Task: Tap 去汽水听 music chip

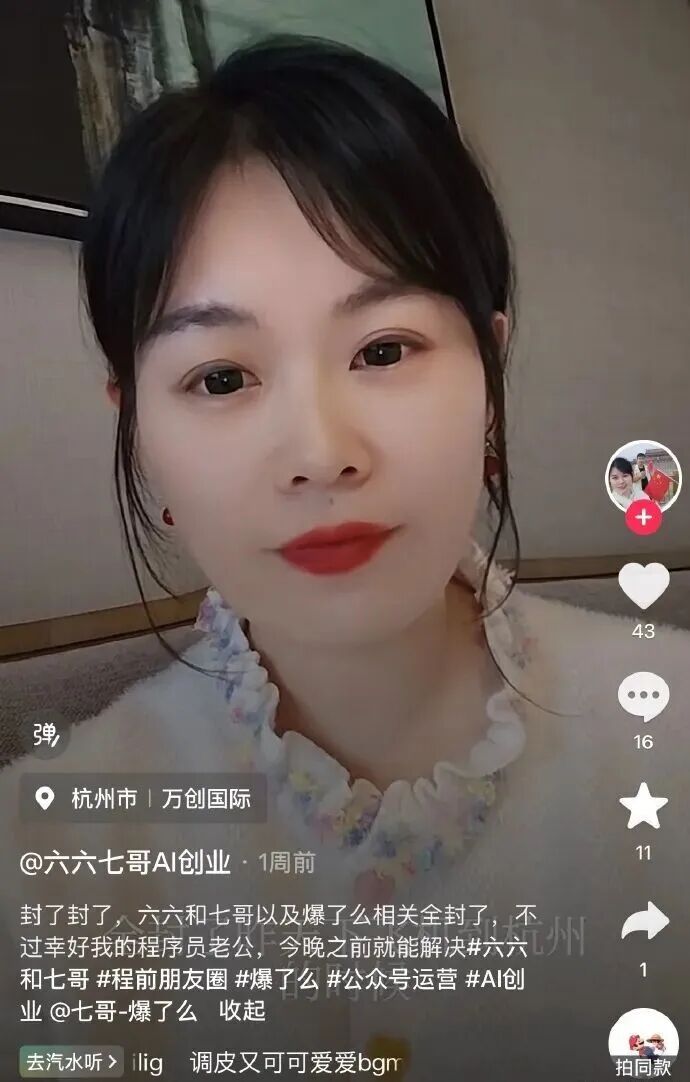Action: click(71, 1060)
